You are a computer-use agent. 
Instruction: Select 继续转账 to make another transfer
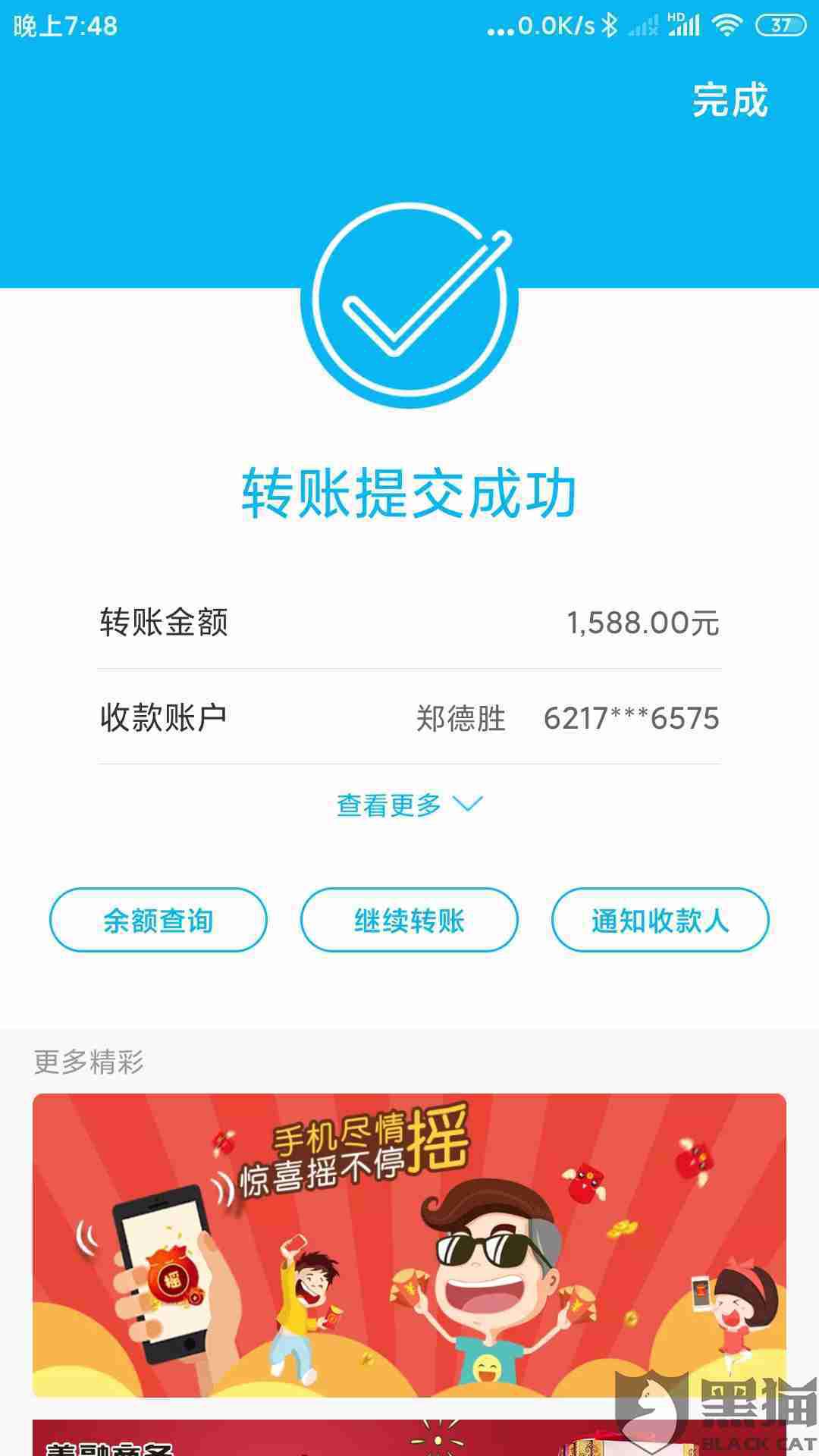409,920
